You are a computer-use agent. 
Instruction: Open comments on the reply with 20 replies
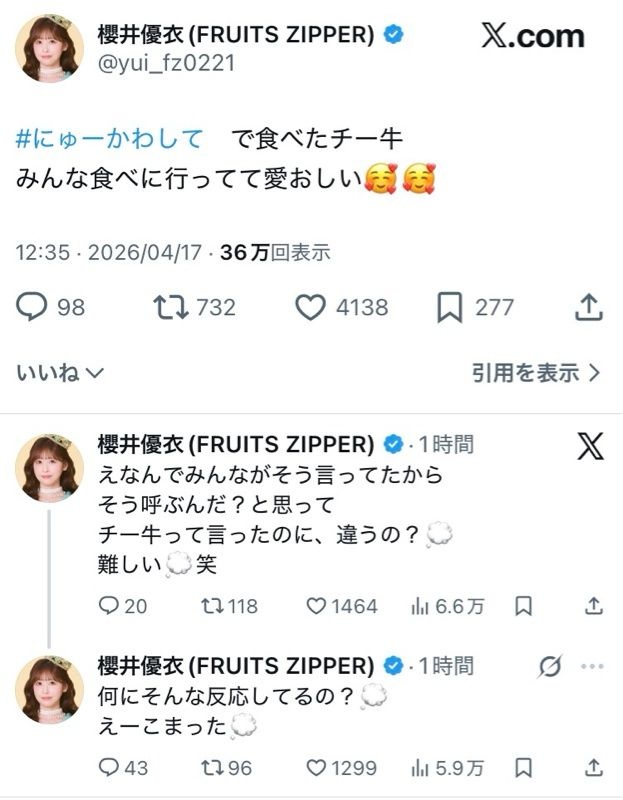[x=109, y=606]
